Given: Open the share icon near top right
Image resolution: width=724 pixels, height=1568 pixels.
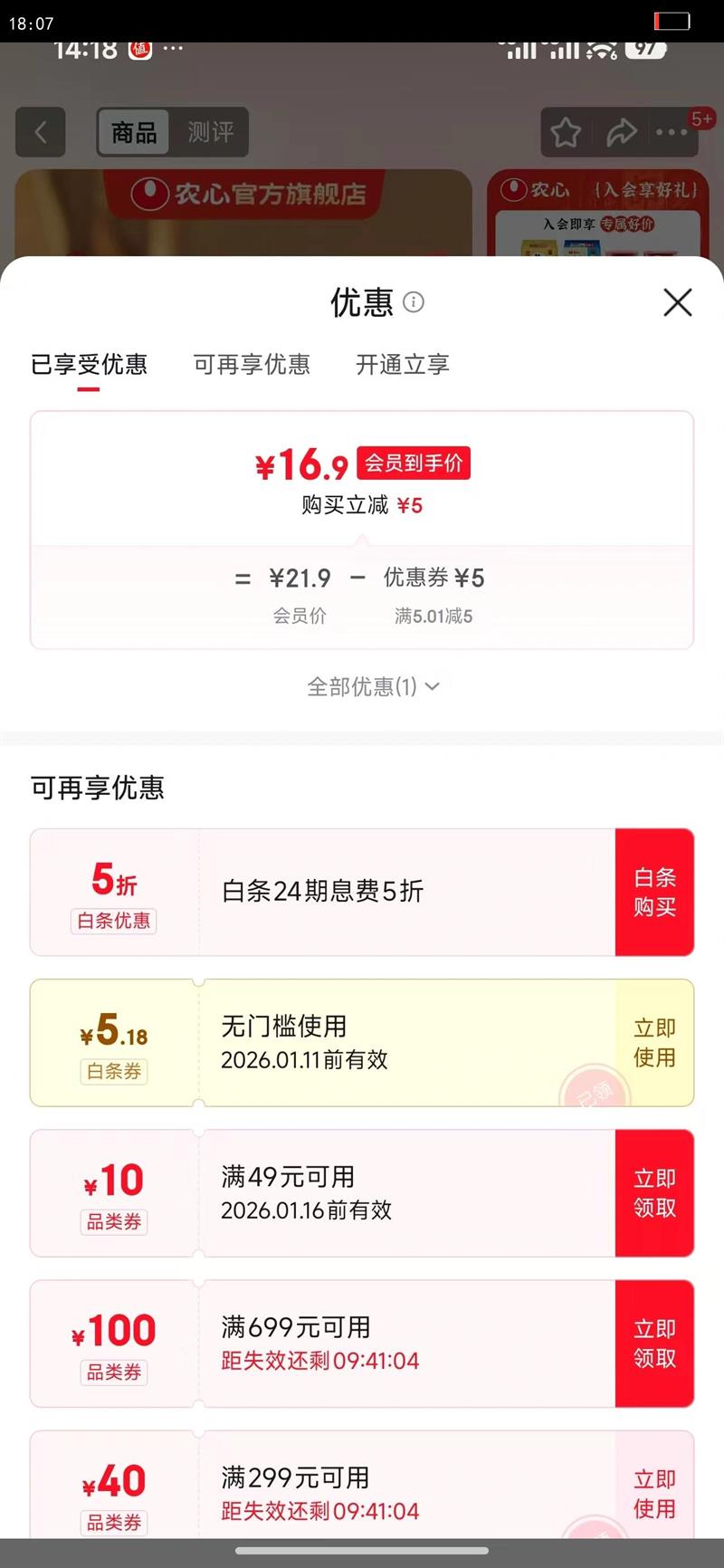Looking at the screenshot, I should [x=622, y=132].
